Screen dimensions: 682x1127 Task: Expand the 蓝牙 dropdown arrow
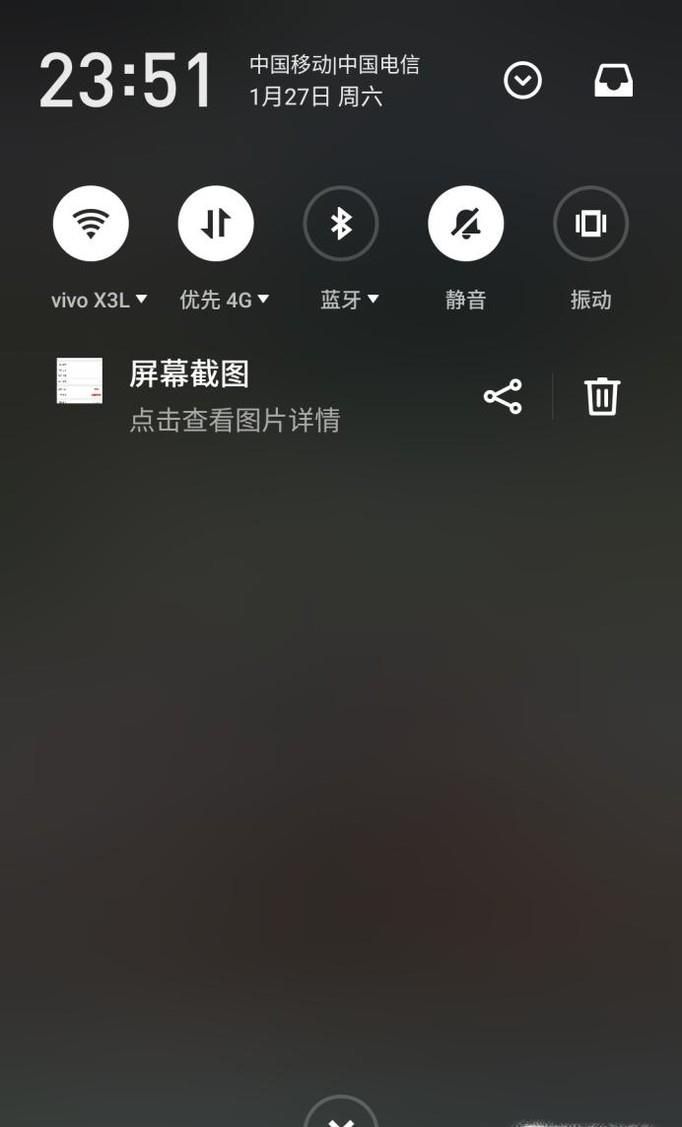pos(373,298)
